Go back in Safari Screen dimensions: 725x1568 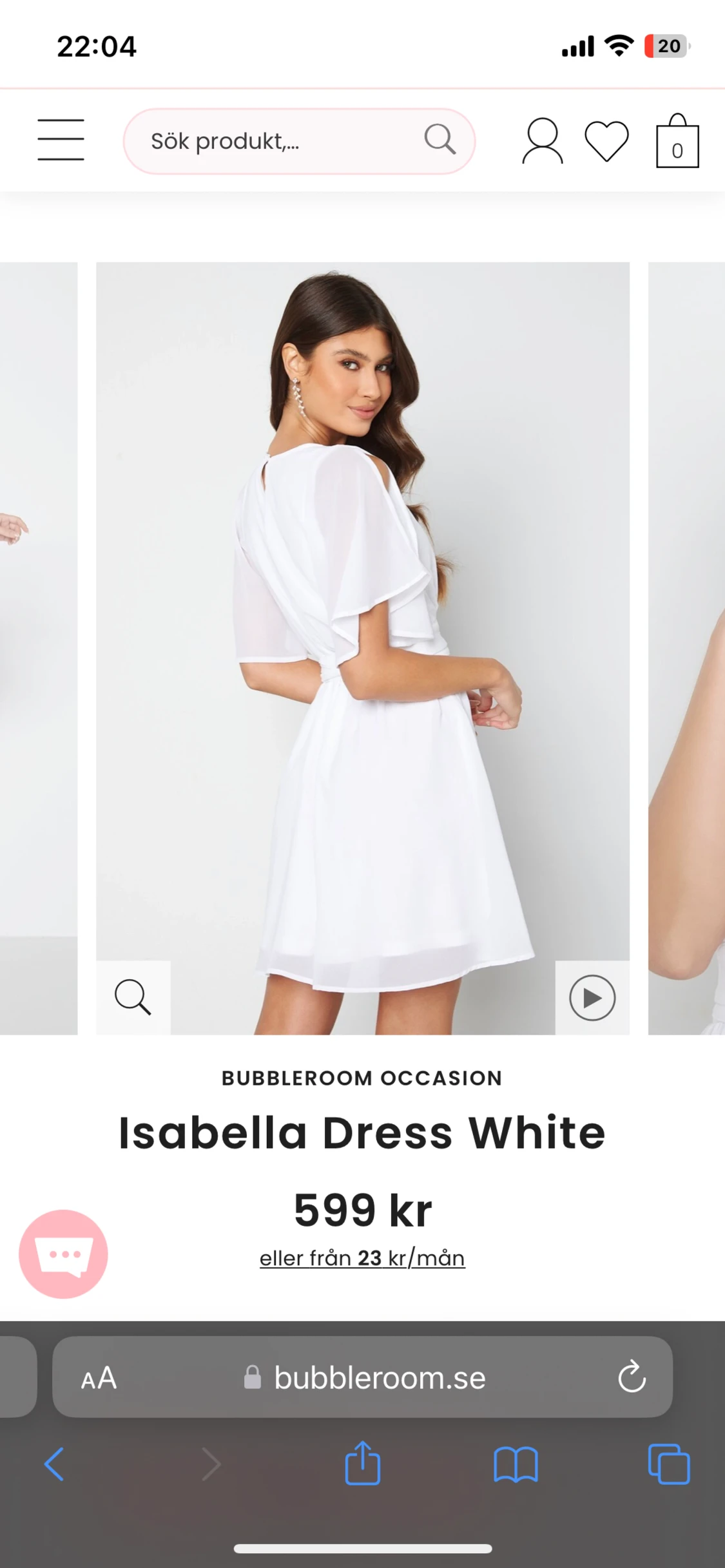pyautogui.click(x=54, y=1464)
